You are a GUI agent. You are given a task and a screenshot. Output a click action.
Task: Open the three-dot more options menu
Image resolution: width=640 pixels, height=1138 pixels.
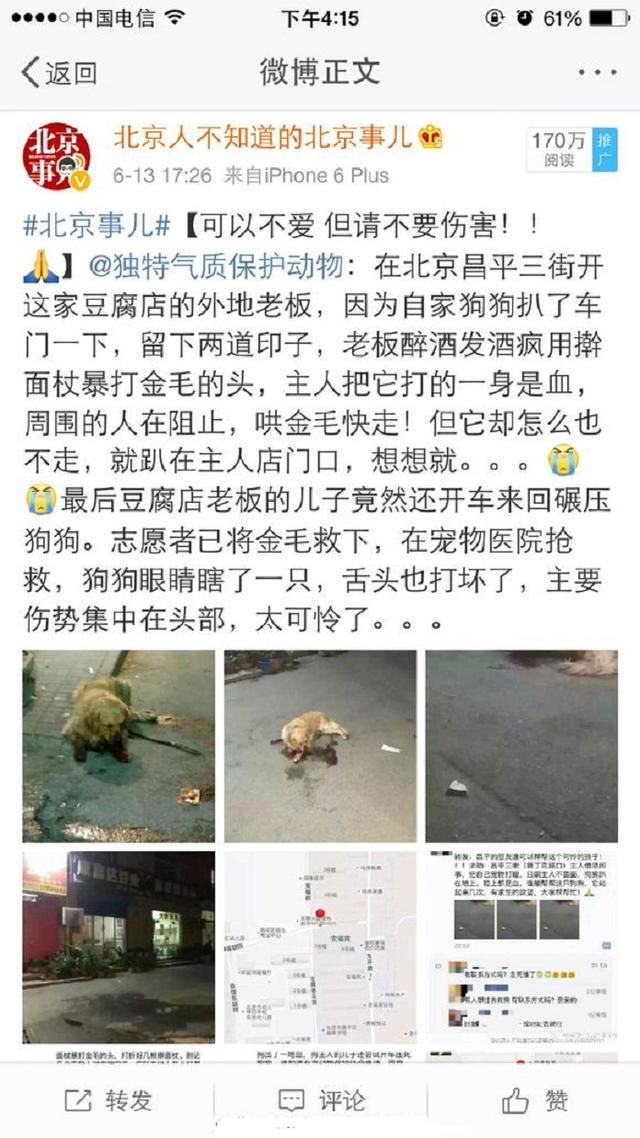pyautogui.click(x=597, y=73)
